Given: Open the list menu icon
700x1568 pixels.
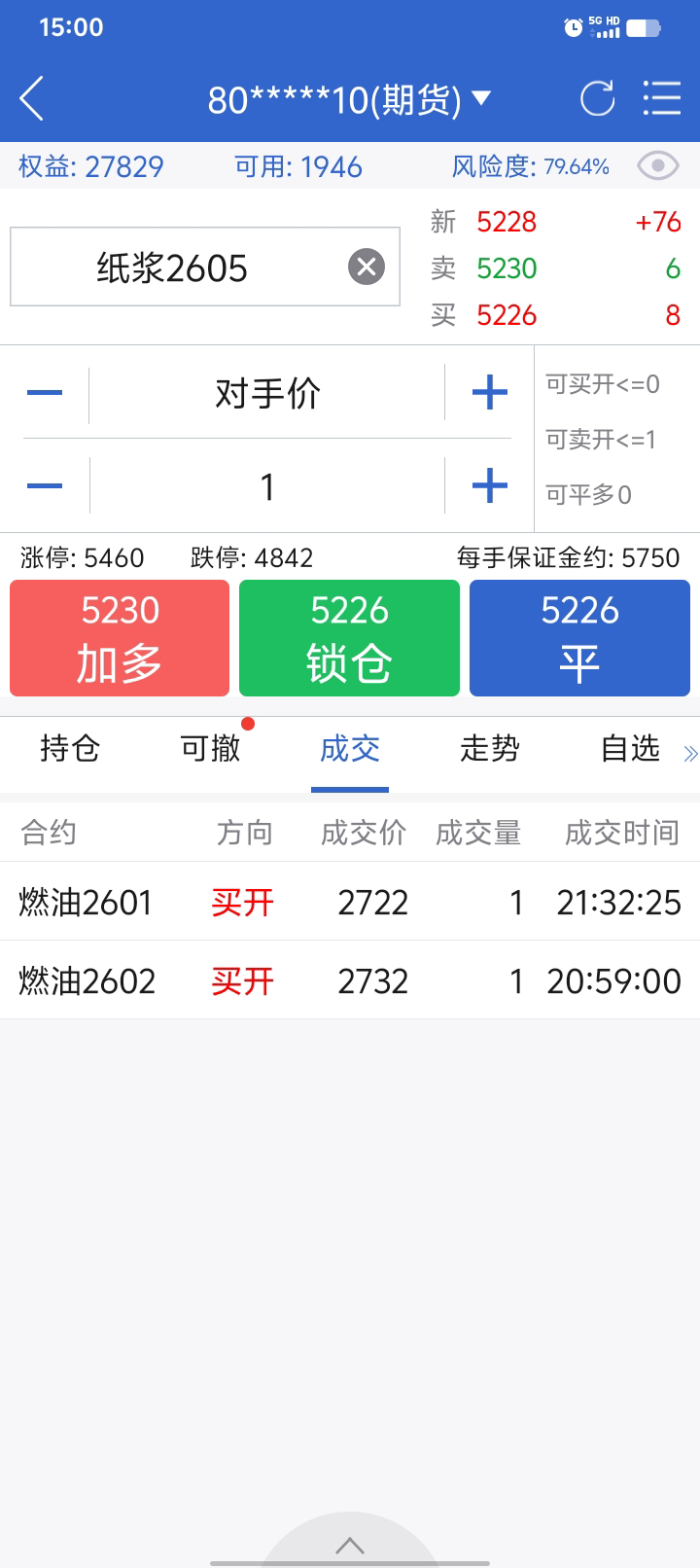Looking at the screenshot, I should 662,99.
